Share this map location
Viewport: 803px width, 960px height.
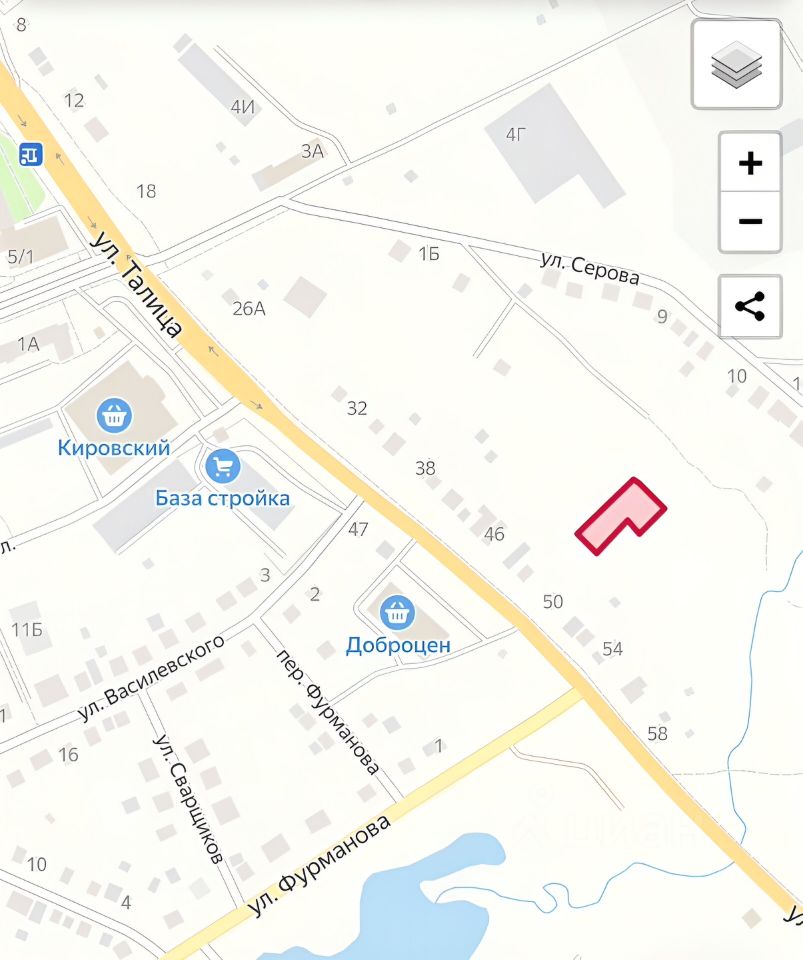coord(750,307)
